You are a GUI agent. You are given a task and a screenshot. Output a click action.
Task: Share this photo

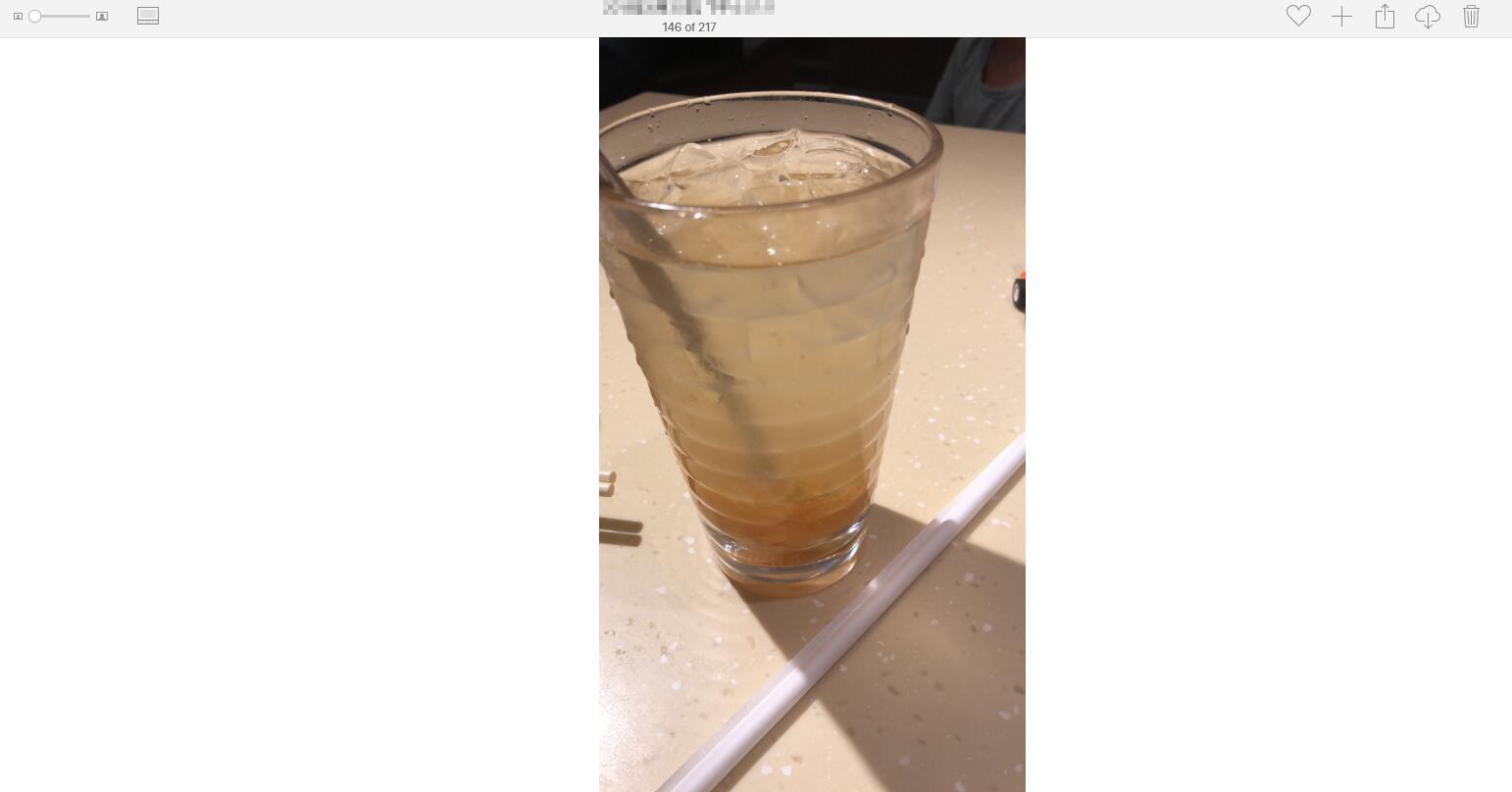click(1385, 16)
